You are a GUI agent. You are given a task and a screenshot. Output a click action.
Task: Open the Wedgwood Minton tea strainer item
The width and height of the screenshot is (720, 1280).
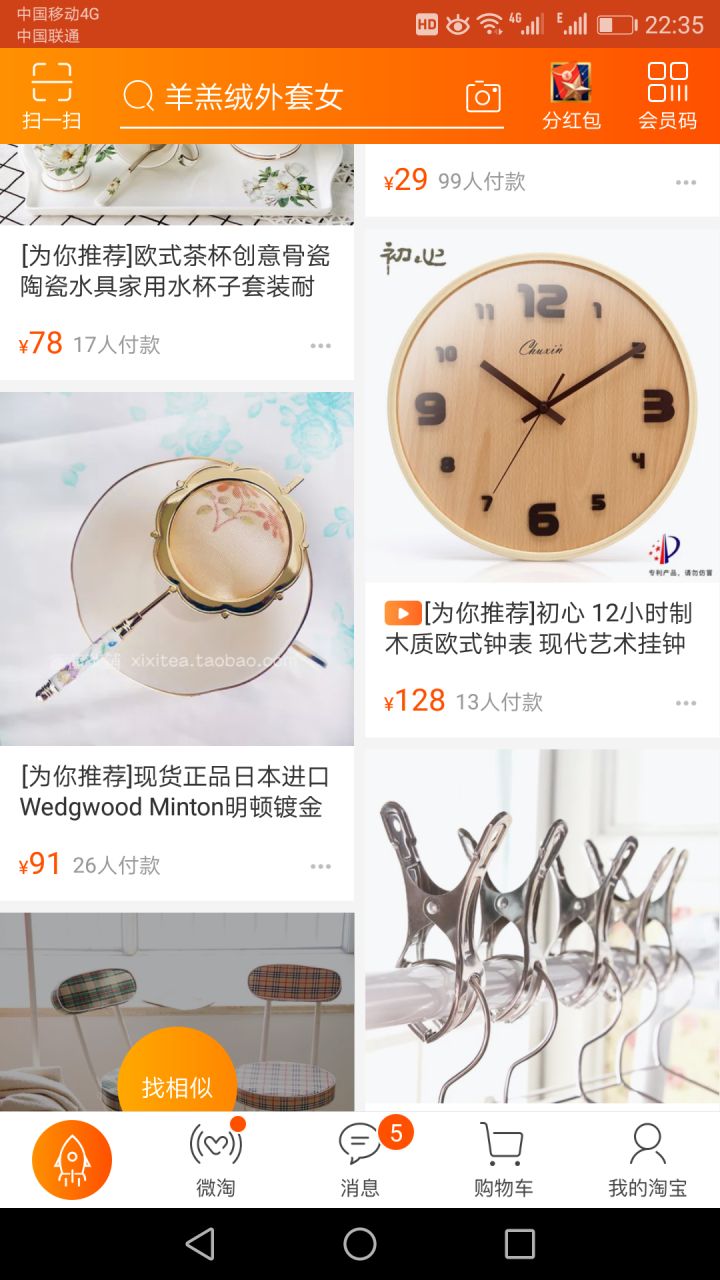pos(176,570)
